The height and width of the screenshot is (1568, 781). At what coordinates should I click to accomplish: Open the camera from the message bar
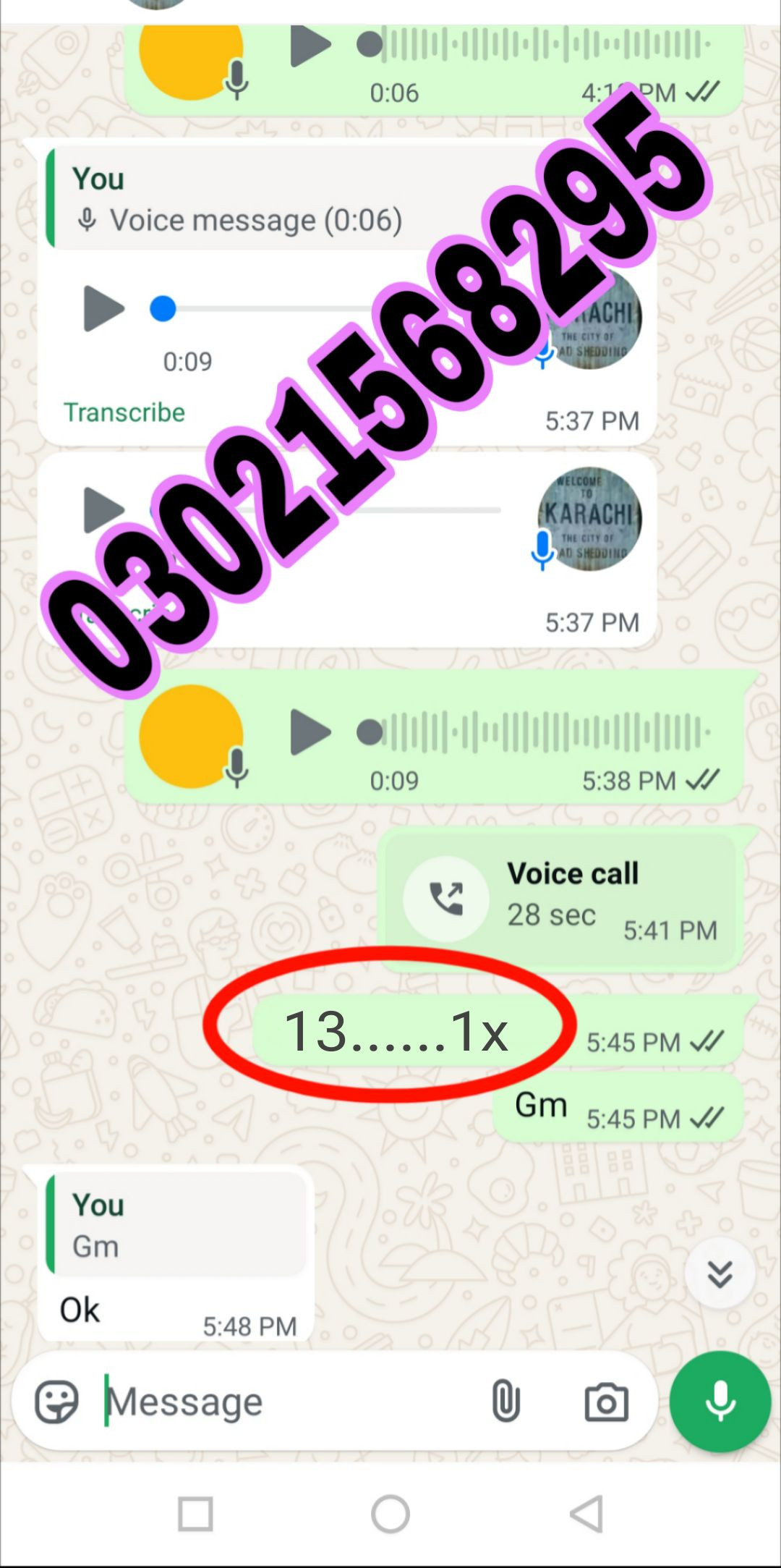(x=606, y=1402)
